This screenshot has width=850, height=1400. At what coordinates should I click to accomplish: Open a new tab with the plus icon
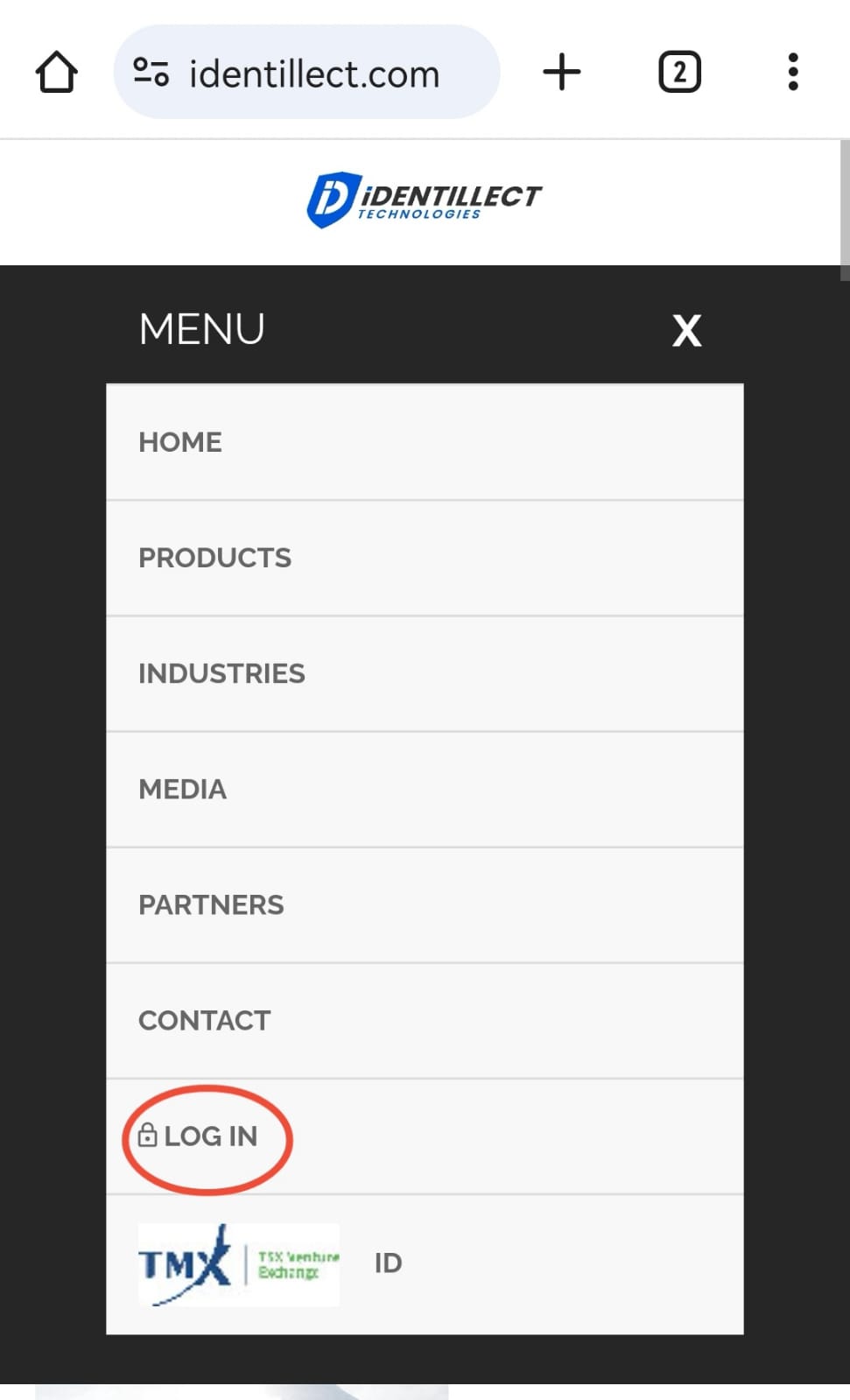click(562, 72)
